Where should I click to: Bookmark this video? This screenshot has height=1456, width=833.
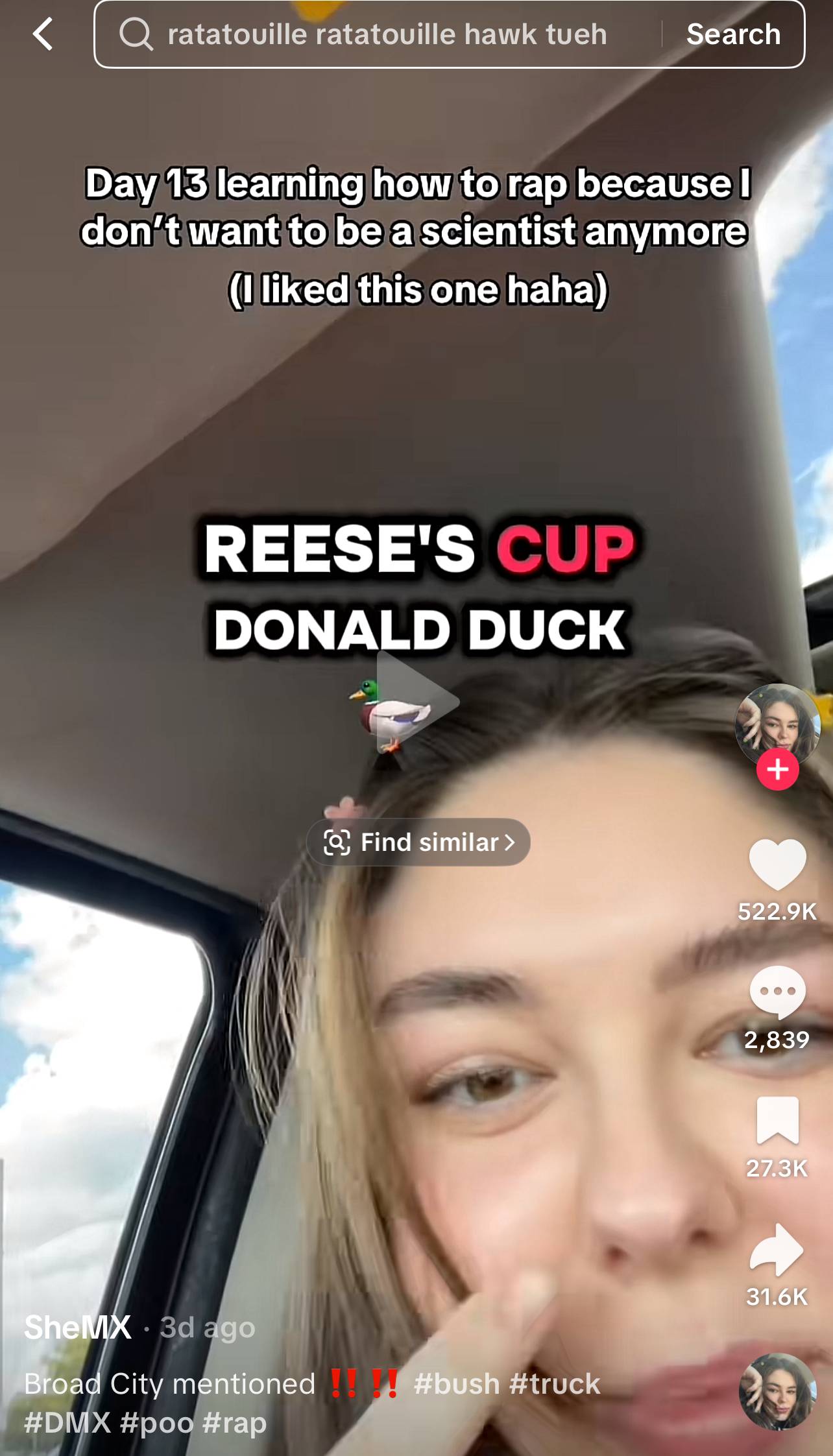click(x=777, y=1121)
